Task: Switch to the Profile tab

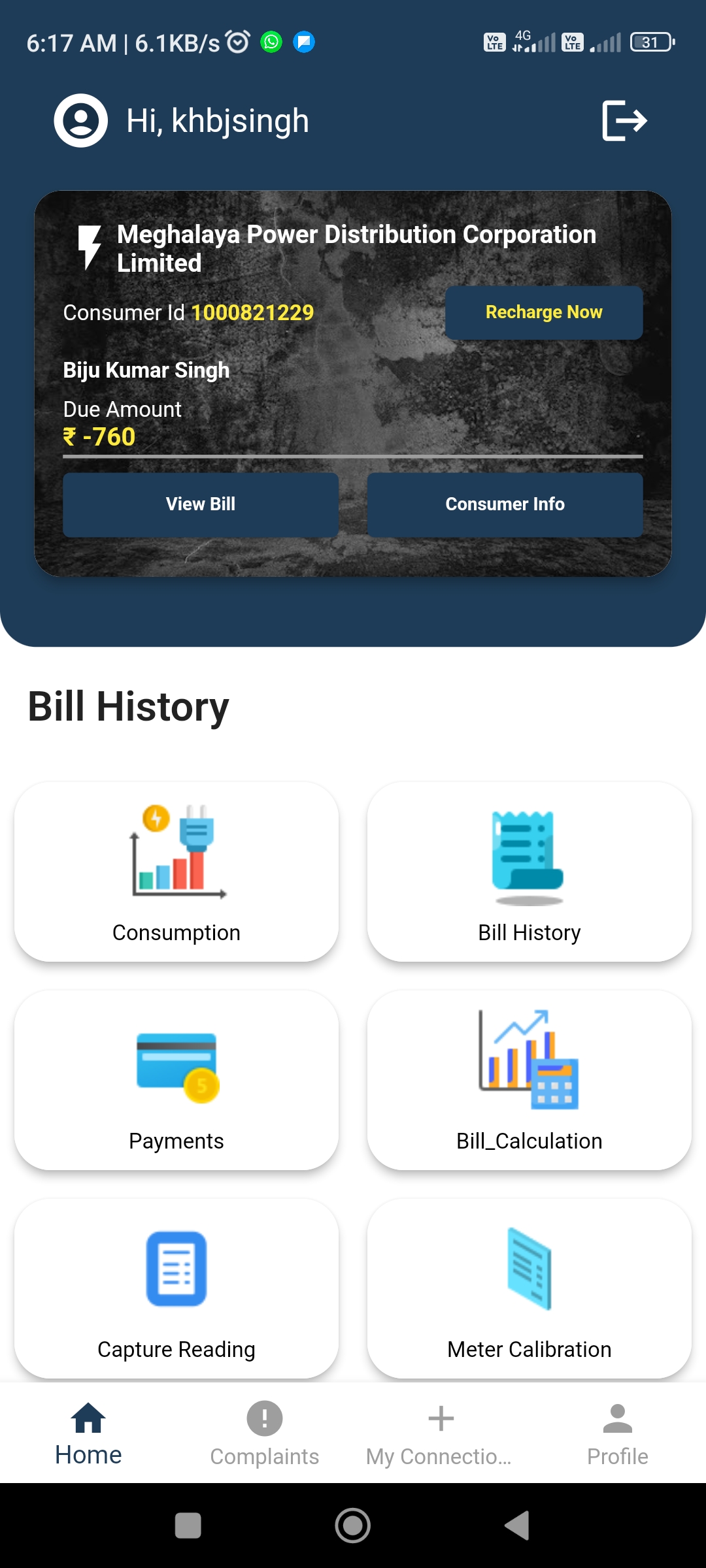Action: pos(617,1434)
